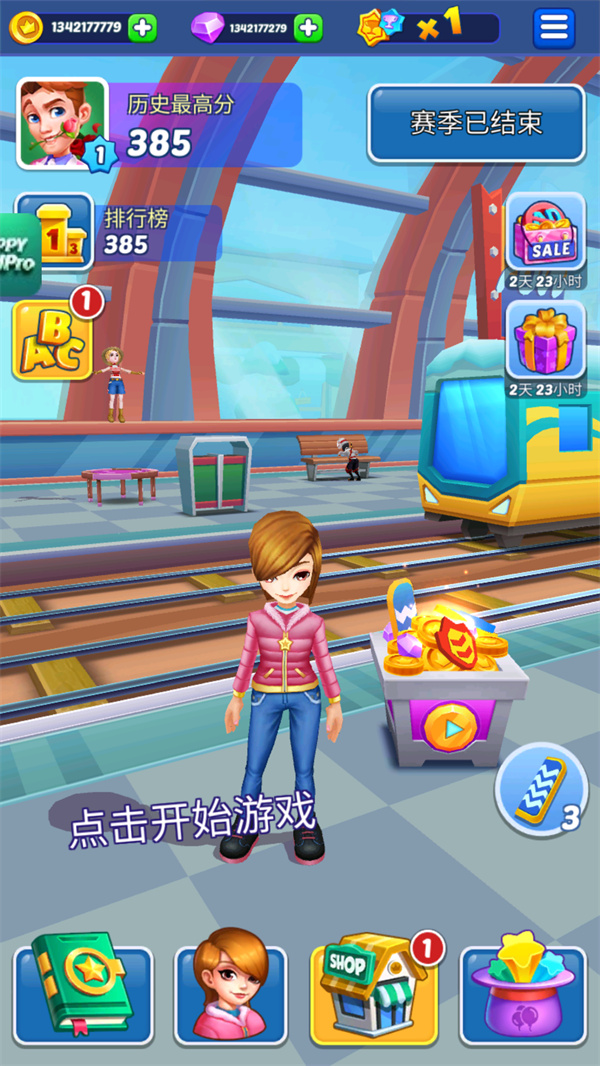The height and width of the screenshot is (1066, 600).
Task: Open the ABC word hunt icon
Action: pyautogui.click(x=52, y=342)
